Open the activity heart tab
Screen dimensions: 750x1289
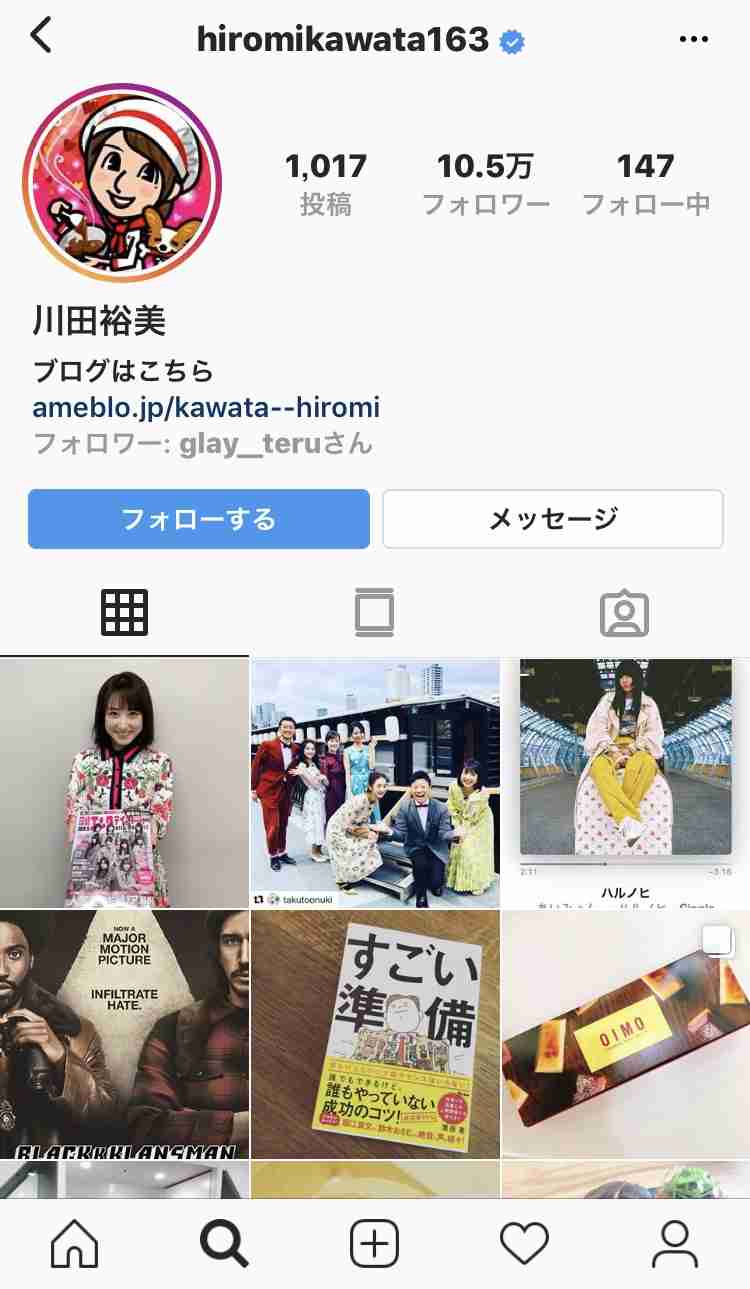coord(525,1245)
